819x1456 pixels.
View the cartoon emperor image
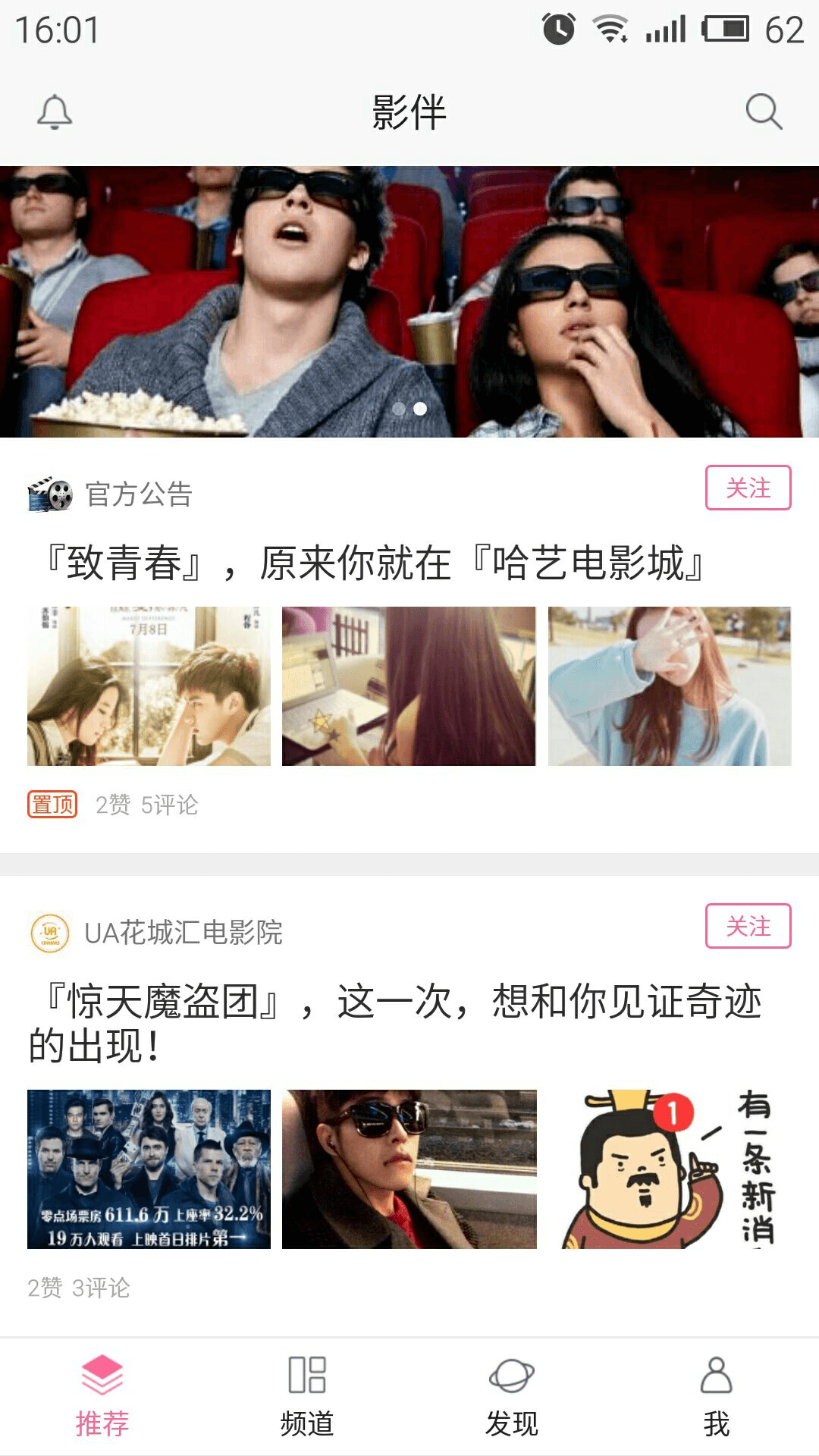click(669, 1169)
